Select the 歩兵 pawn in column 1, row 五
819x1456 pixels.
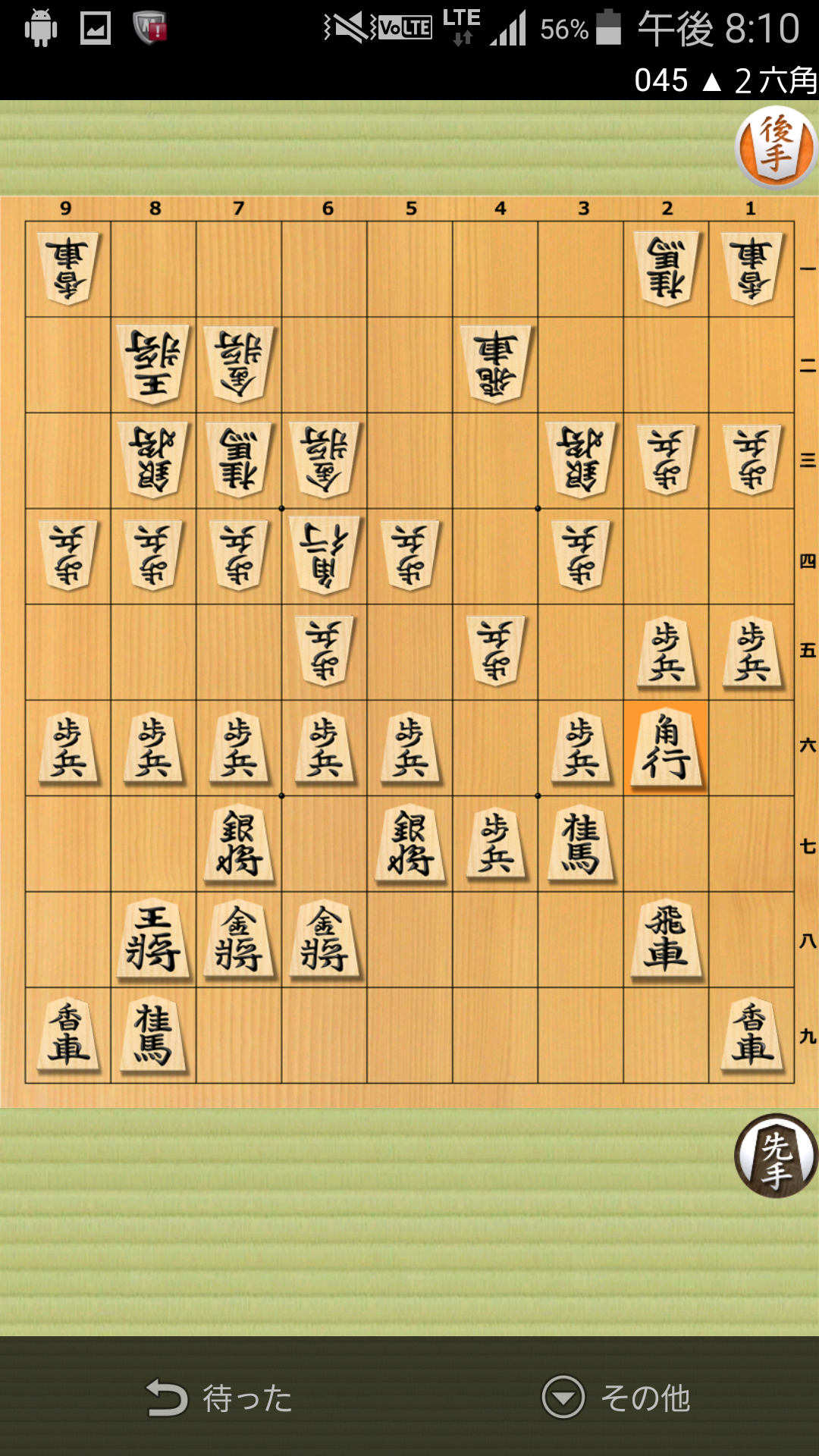(x=752, y=652)
